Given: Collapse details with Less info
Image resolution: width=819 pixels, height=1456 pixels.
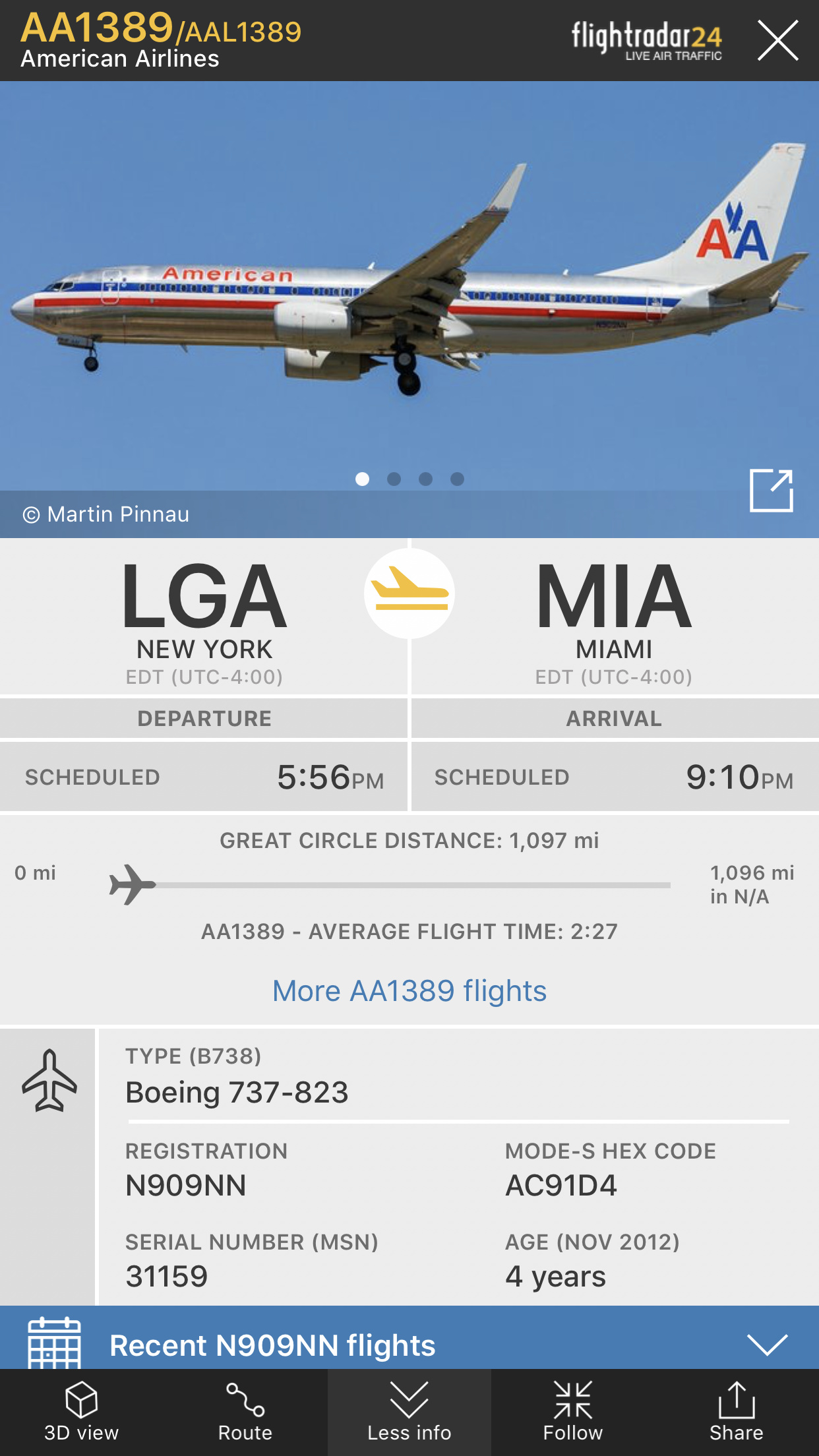Looking at the screenshot, I should click(x=409, y=1412).
